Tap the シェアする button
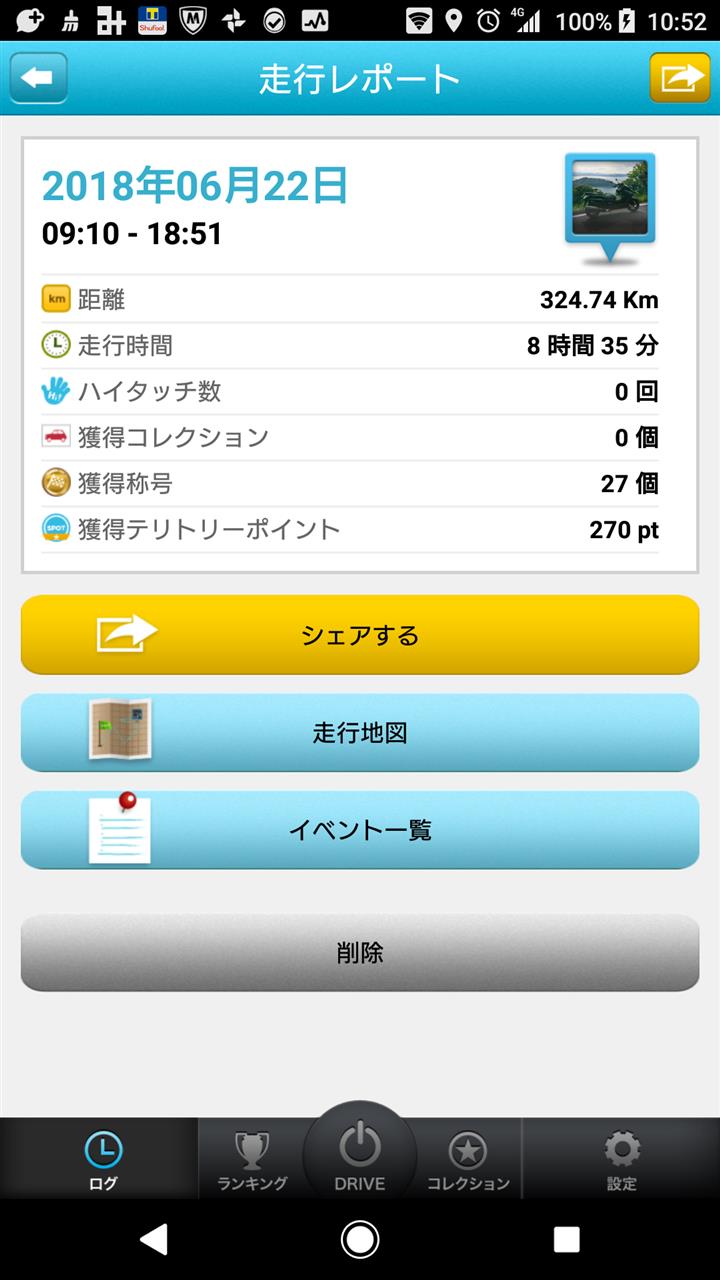720x1280 pixels. tap(360, 635)
